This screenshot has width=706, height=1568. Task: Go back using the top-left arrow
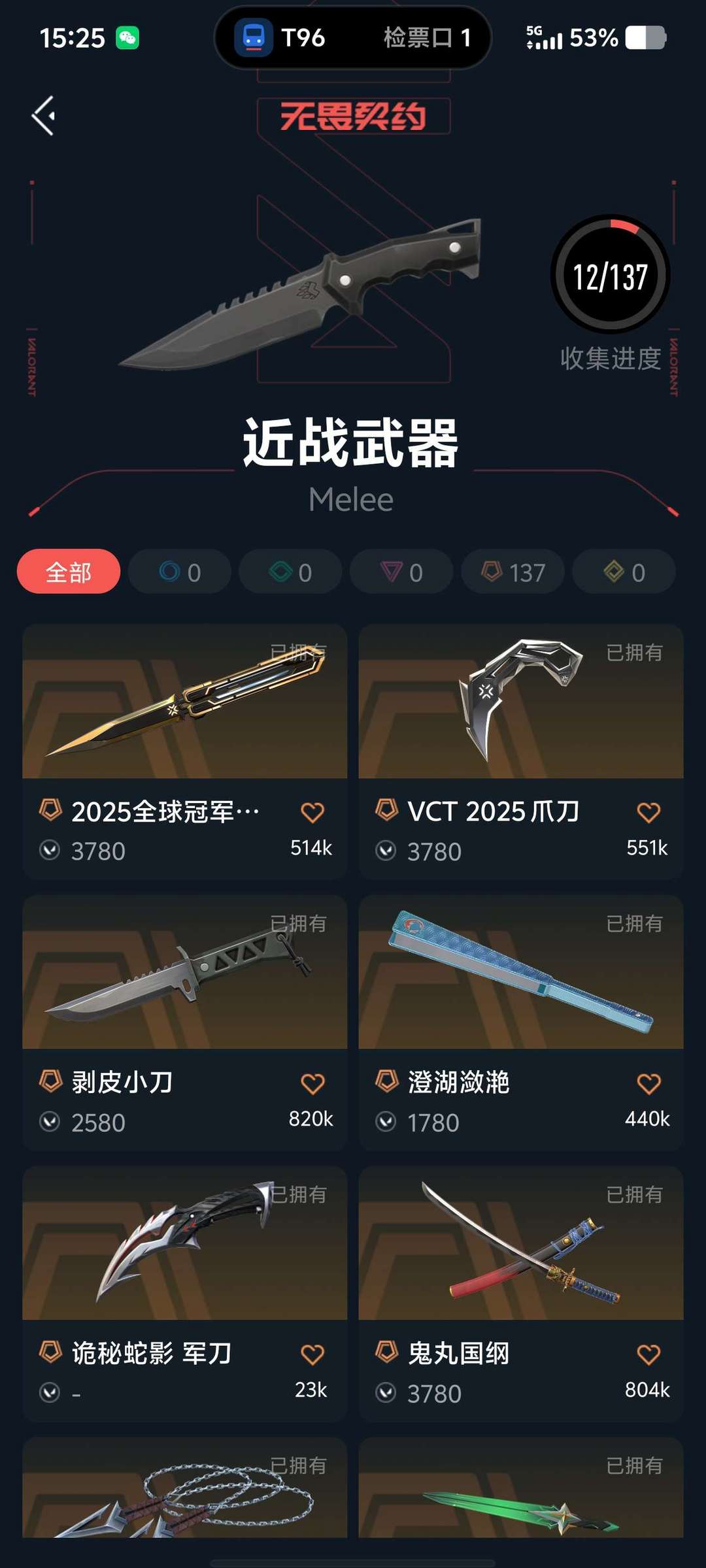coord(44,116)
